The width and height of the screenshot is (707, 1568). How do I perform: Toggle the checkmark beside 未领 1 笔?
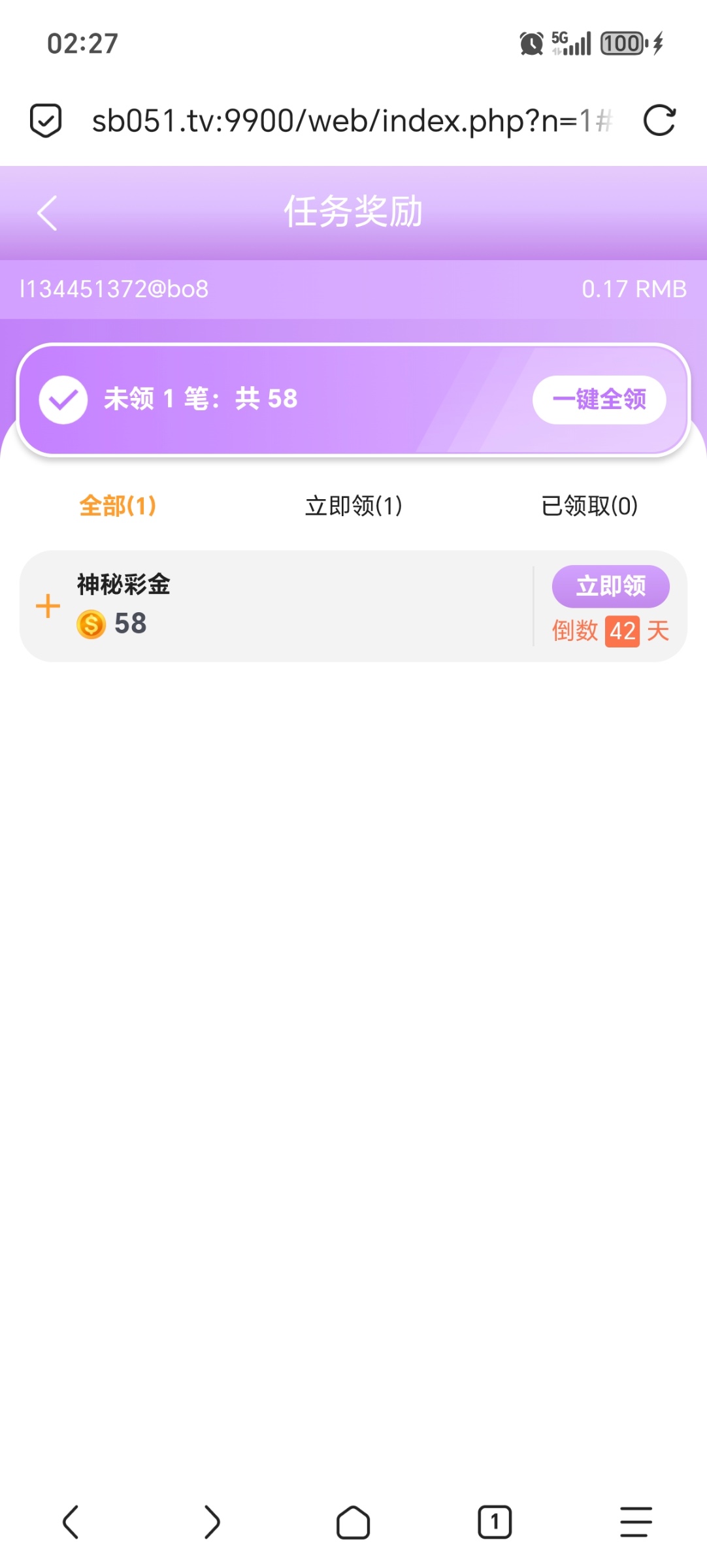point(63,400)
